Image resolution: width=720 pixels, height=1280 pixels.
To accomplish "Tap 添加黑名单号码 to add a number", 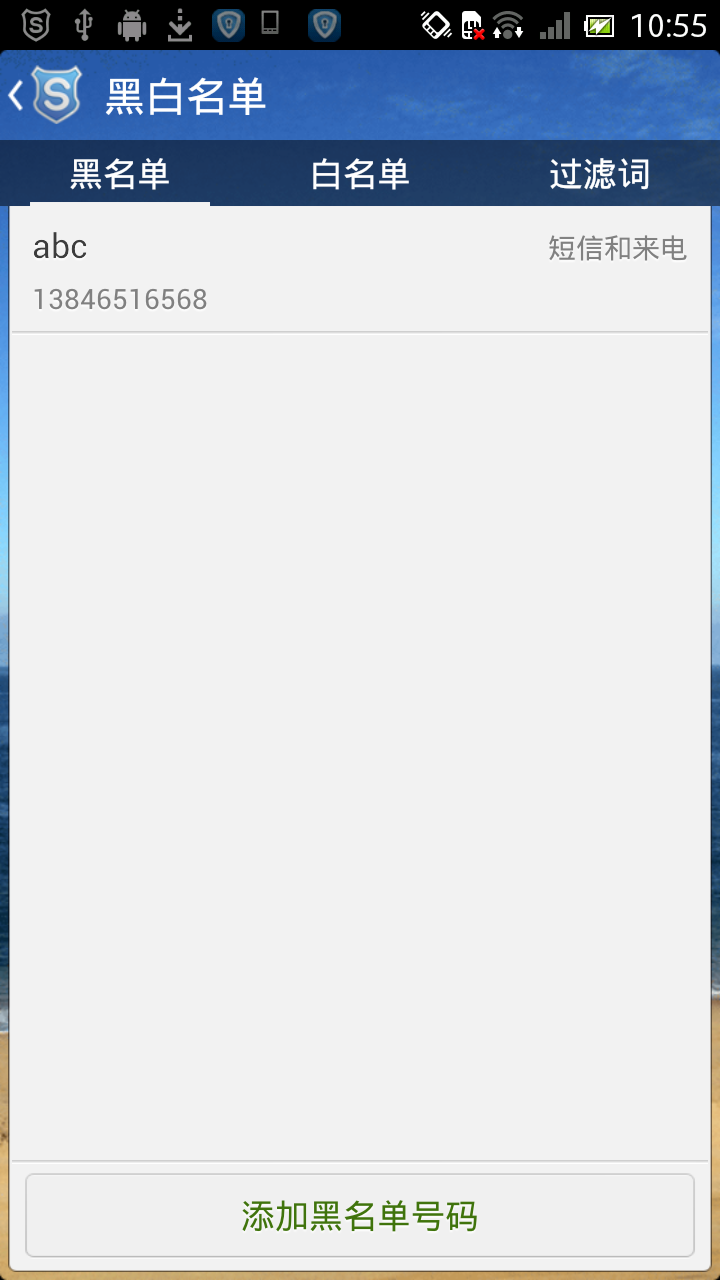I will (360, 1215).
